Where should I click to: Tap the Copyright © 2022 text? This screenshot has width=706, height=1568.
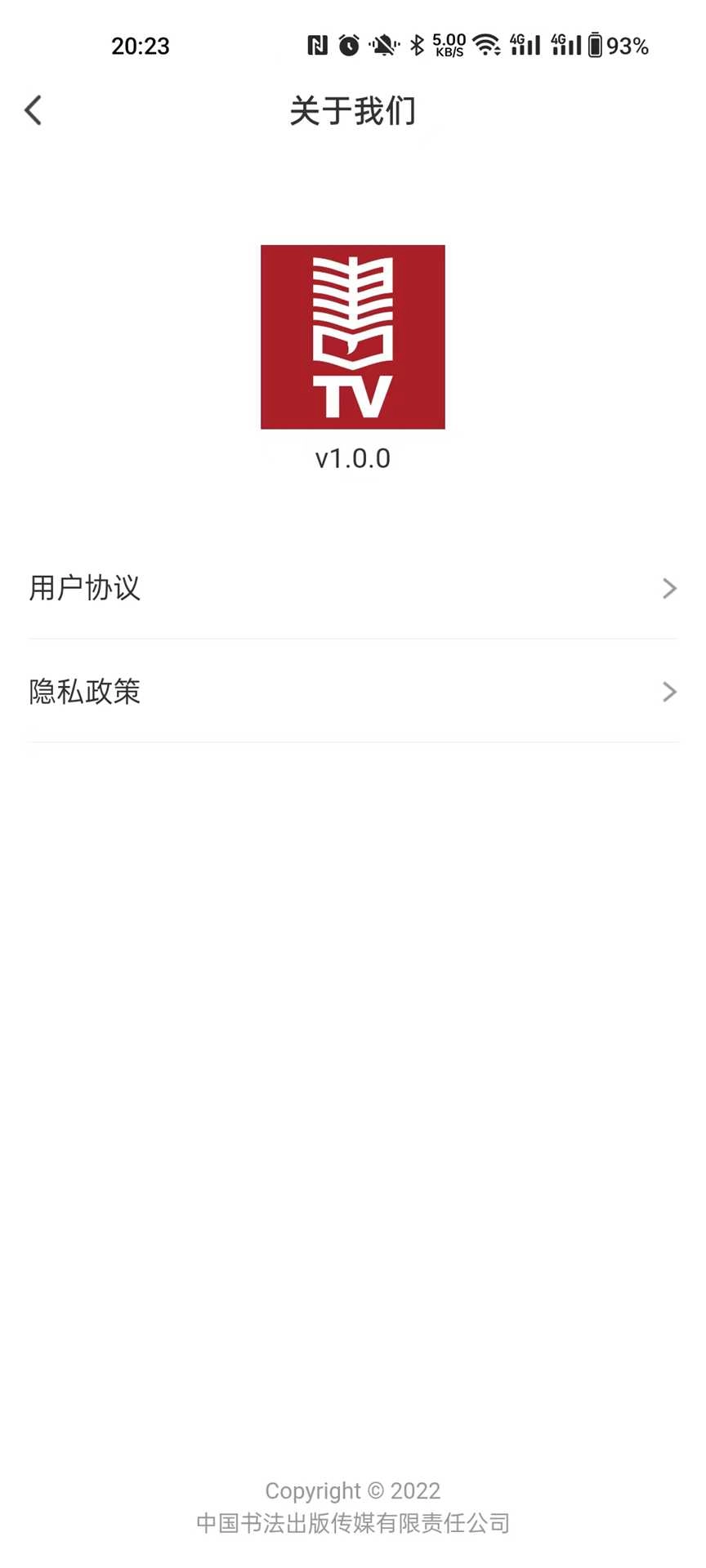pos(353,1490)
